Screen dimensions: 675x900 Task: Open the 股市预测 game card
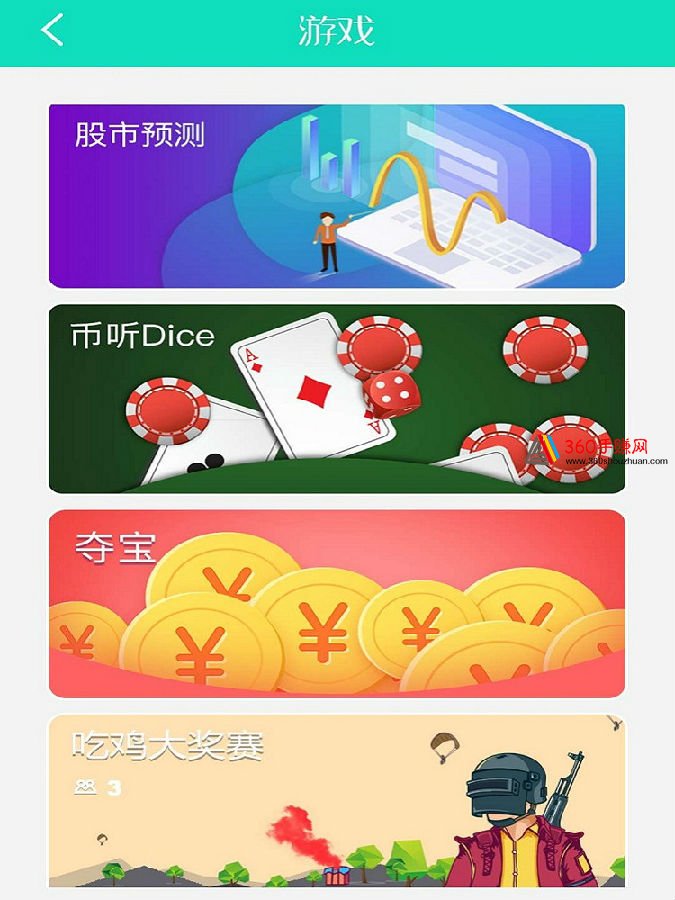click(337, 196)
